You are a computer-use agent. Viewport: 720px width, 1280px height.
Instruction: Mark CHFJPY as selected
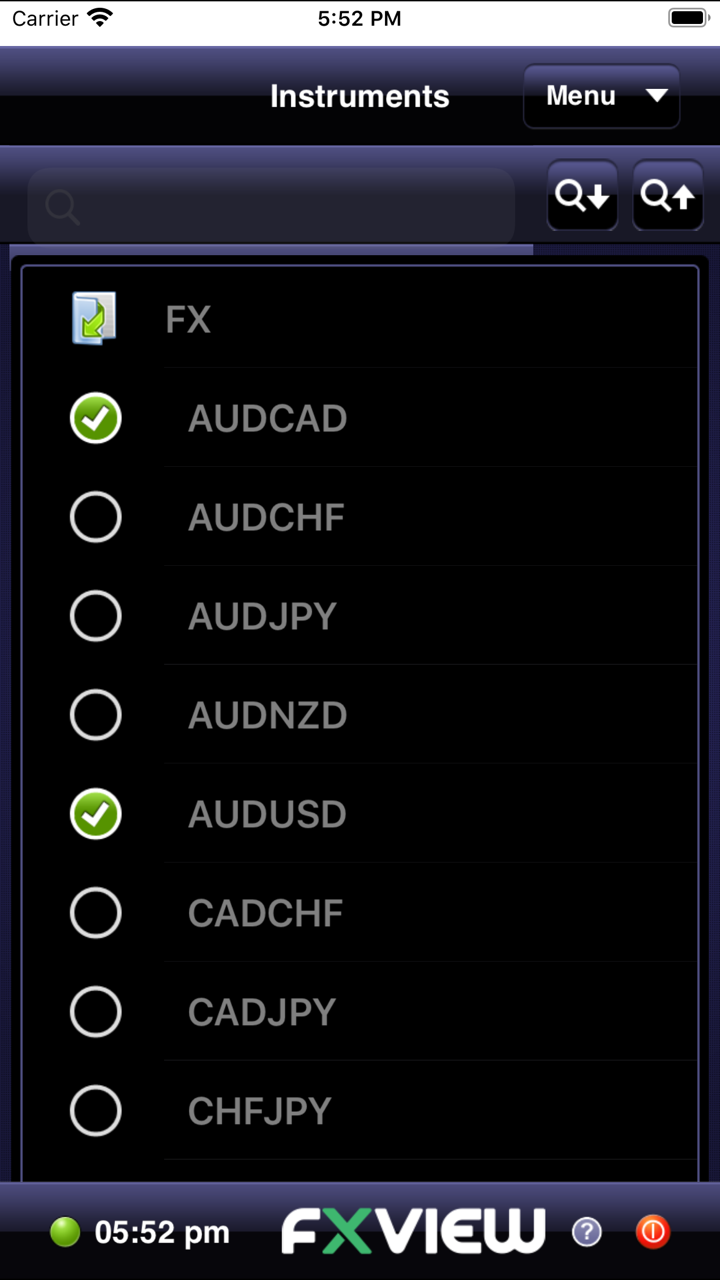click(x=96, y=1111)
